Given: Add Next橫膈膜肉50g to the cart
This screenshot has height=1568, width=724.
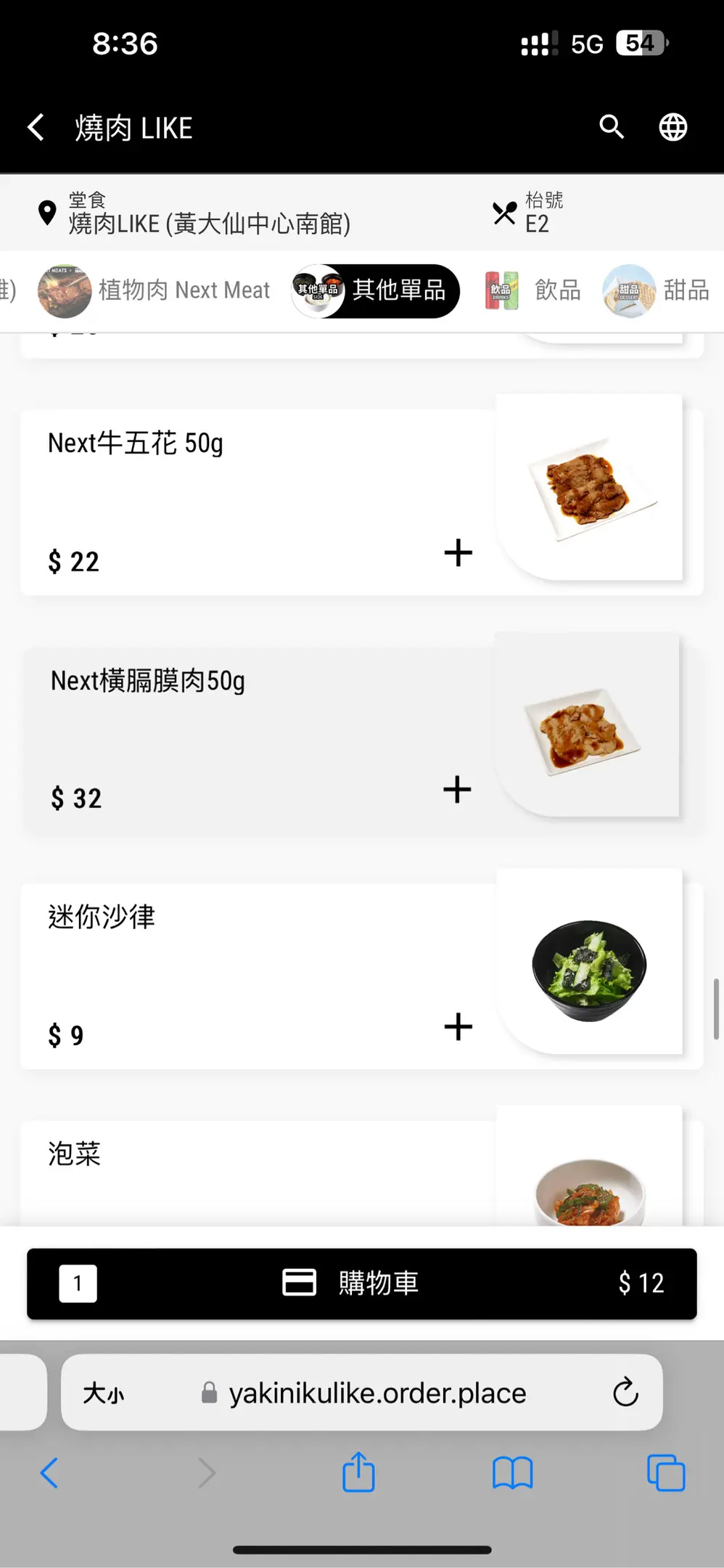Looking at the screenshot, I should click(457, 790).
